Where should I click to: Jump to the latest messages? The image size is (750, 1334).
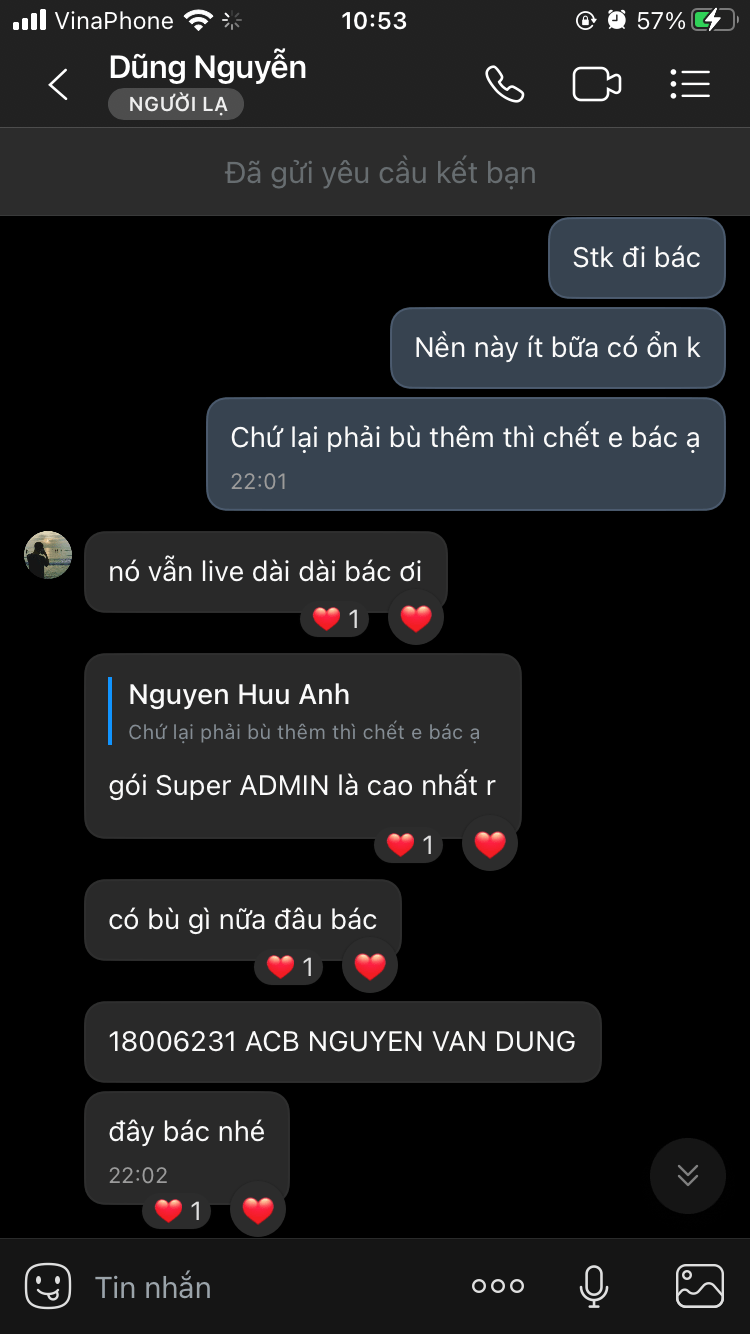tap(688, 1175)
